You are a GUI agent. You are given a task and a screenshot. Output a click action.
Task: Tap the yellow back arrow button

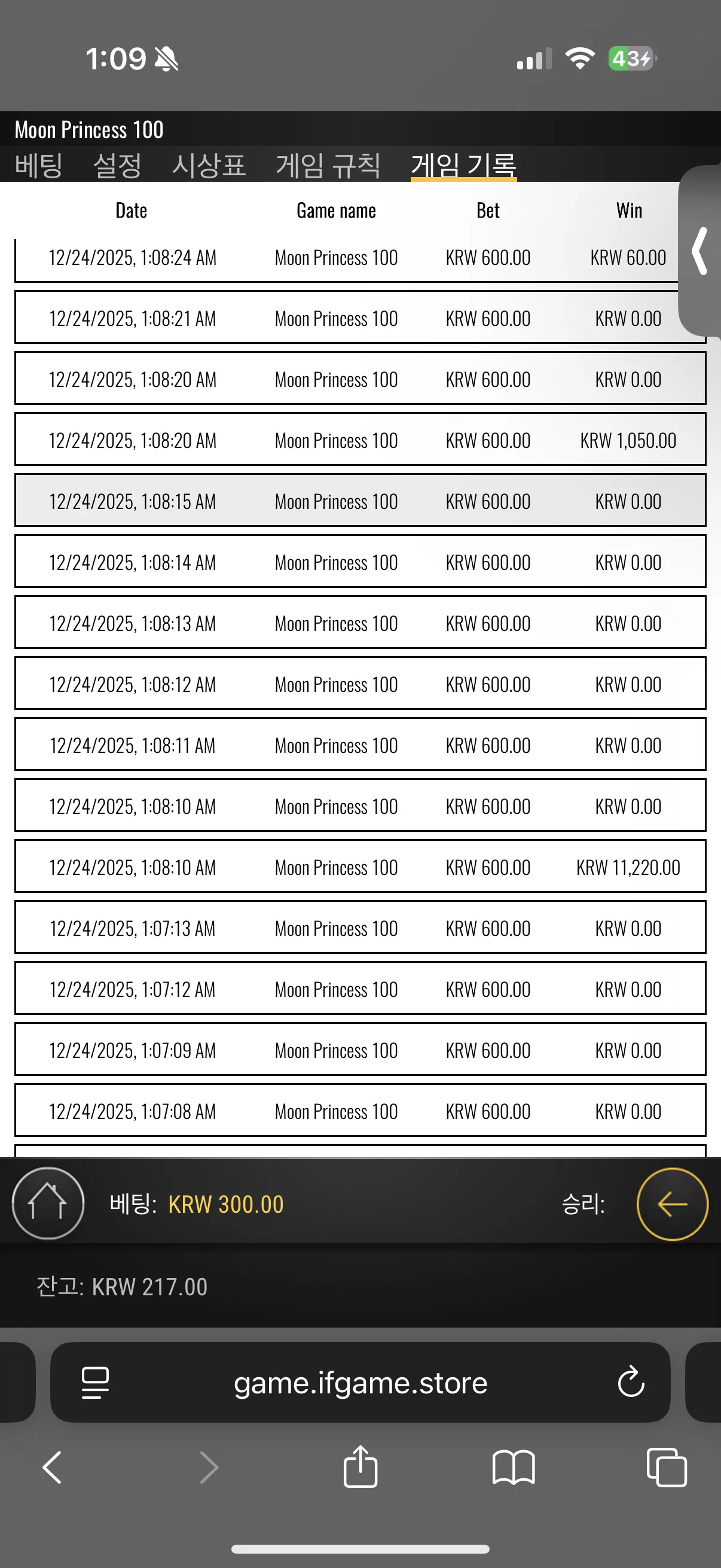[x=673, y=1203]
